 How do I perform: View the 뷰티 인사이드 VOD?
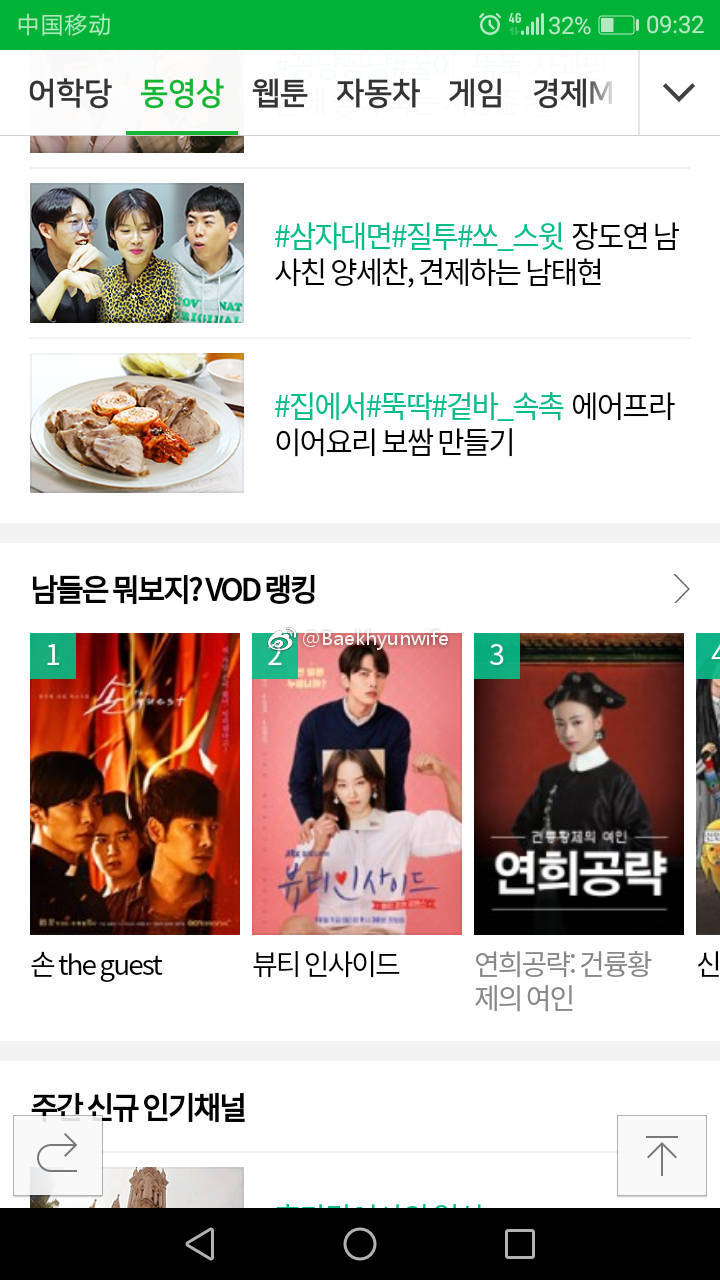point(357,784)
